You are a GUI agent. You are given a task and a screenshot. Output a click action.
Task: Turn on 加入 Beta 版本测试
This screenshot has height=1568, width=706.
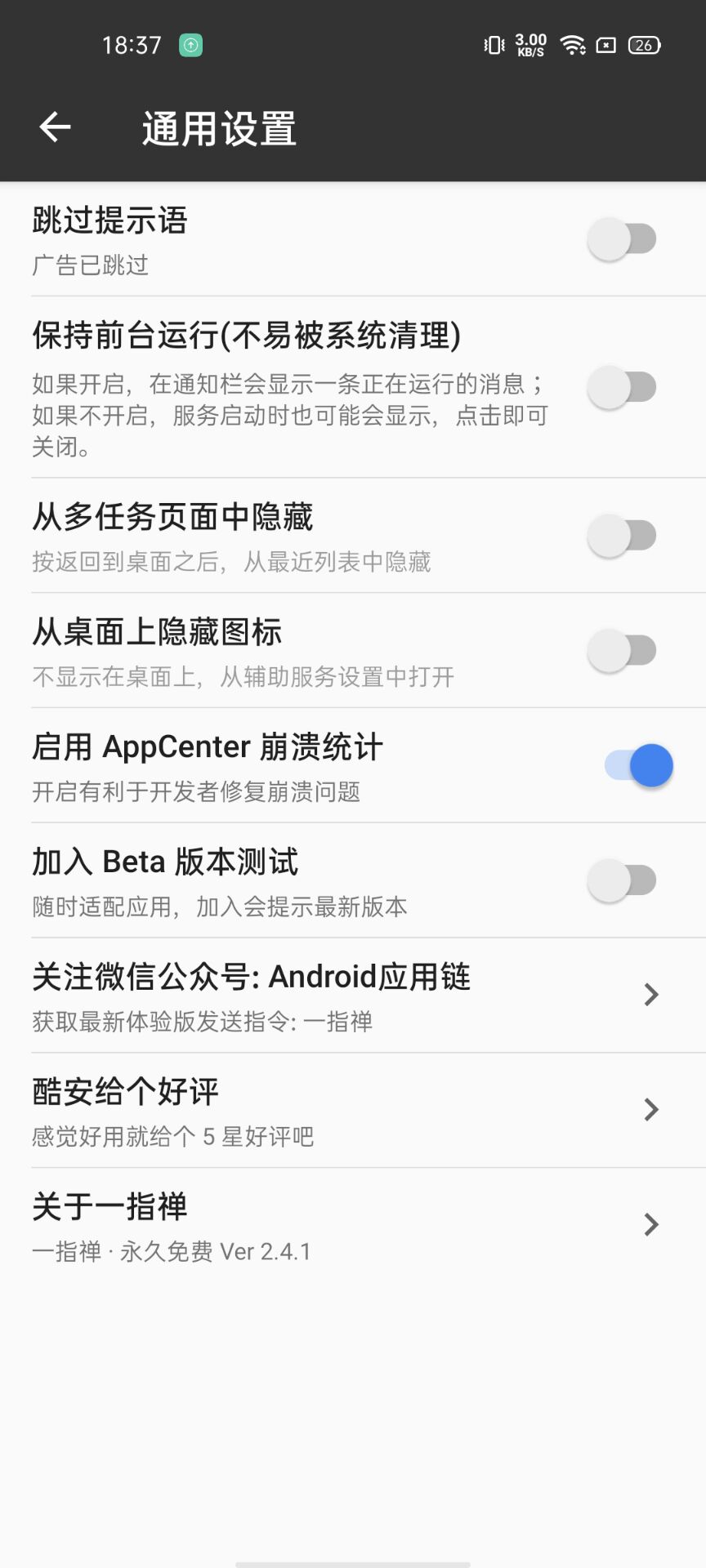point(622,881)
